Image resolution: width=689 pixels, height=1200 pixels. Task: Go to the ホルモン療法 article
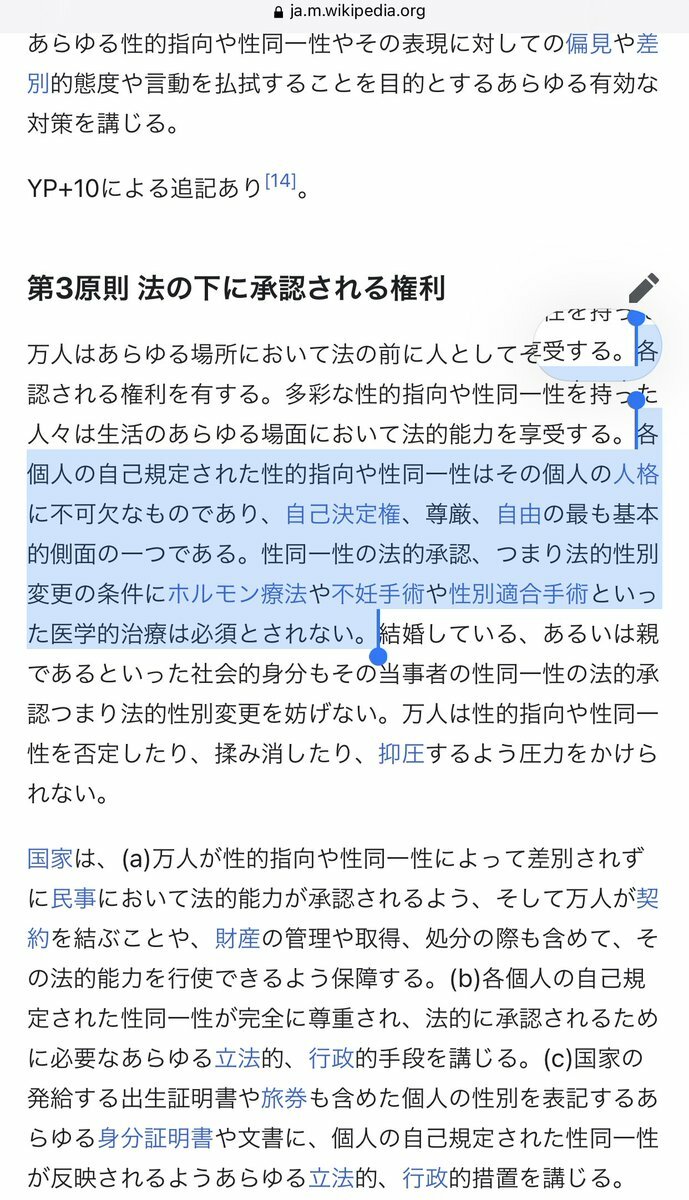coord(237,595)
